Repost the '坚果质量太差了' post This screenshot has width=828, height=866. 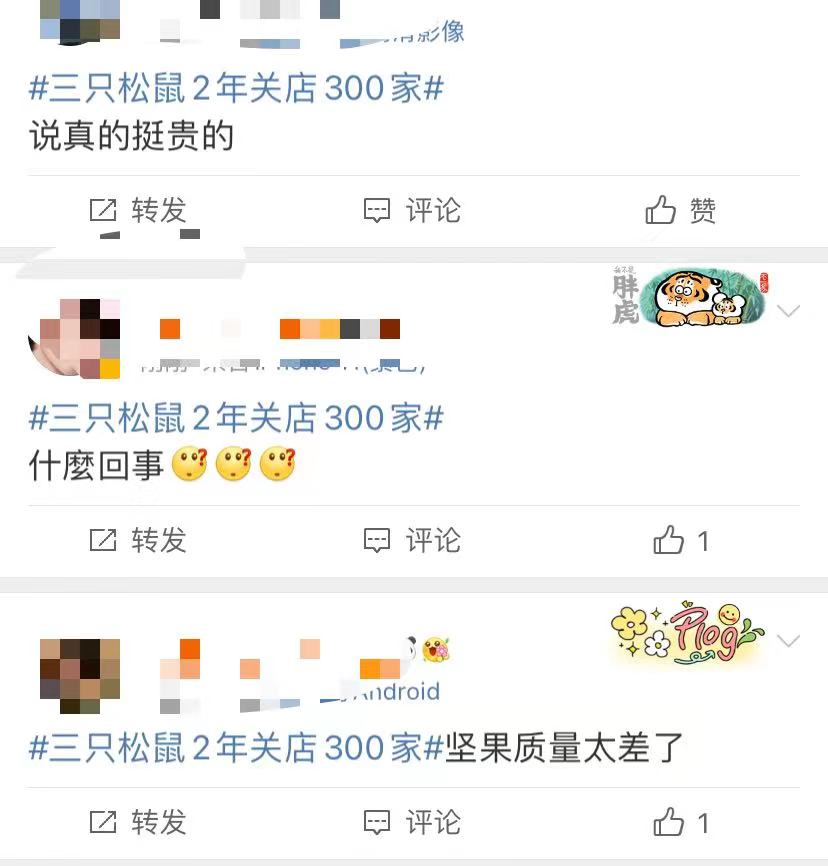[x=138, y=823]
